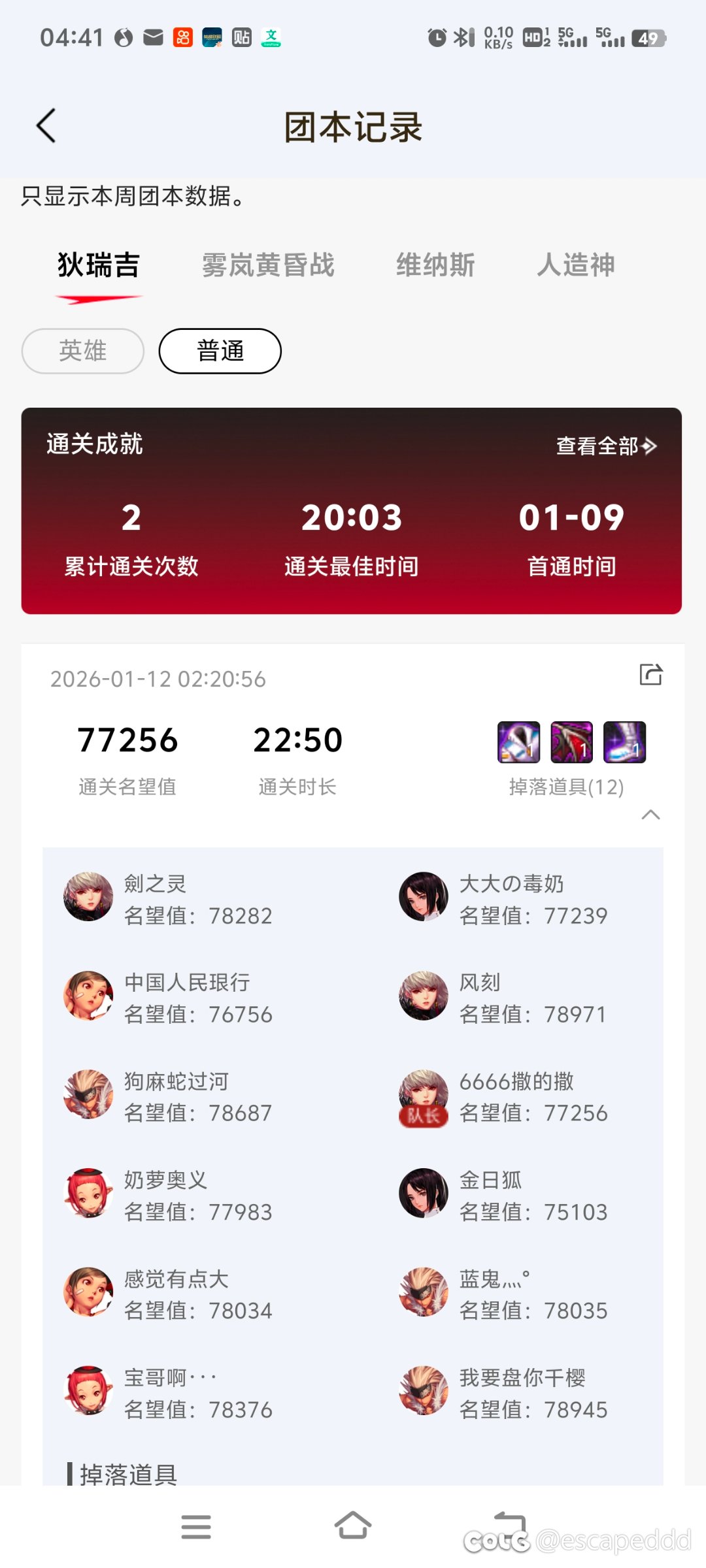Viewport: 706px width, 1568px height.
Task: Collapse the raid record details chevron
Action: [650, 814]
